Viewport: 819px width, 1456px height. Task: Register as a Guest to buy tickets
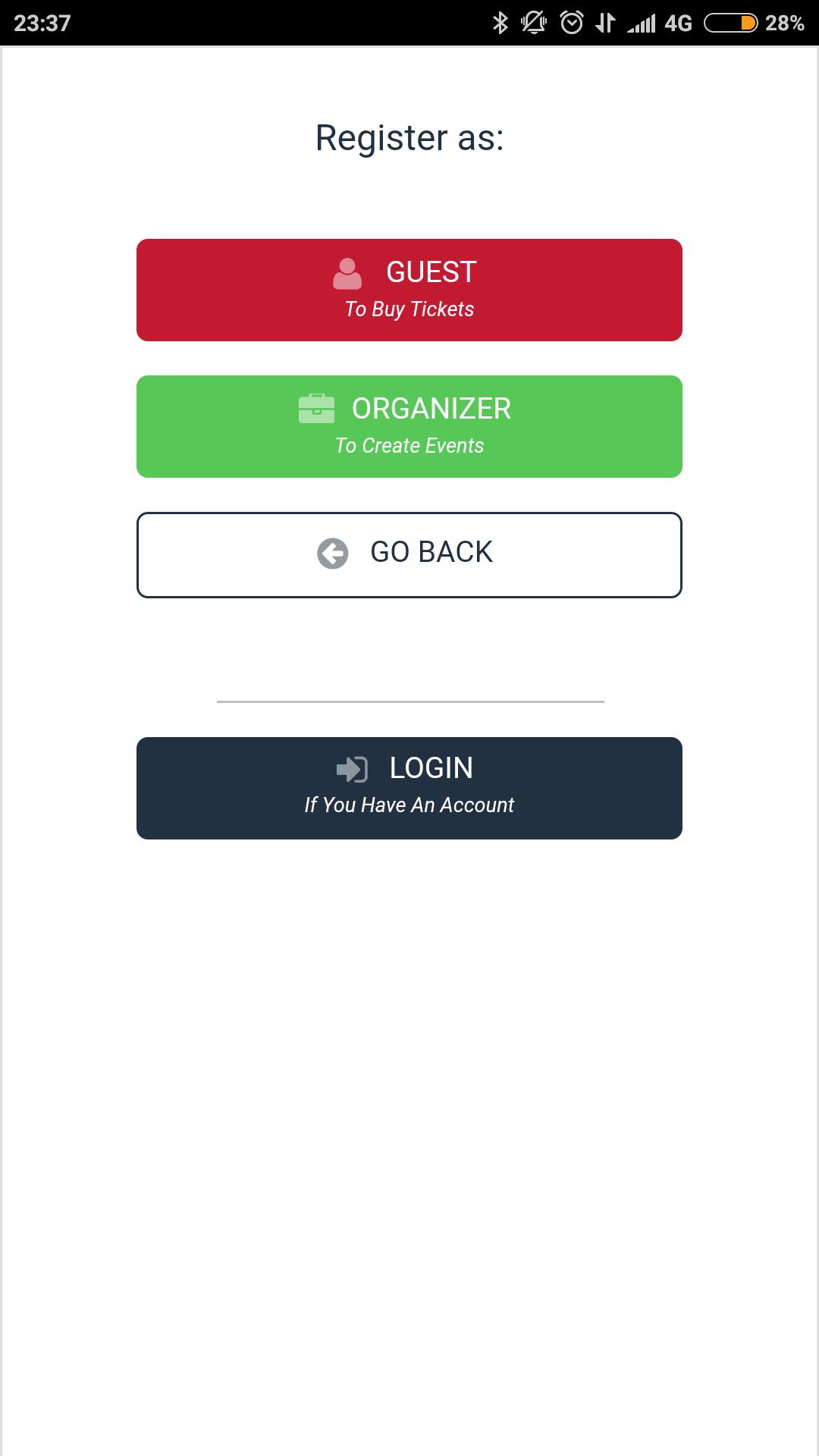click(x=409, y=290)
